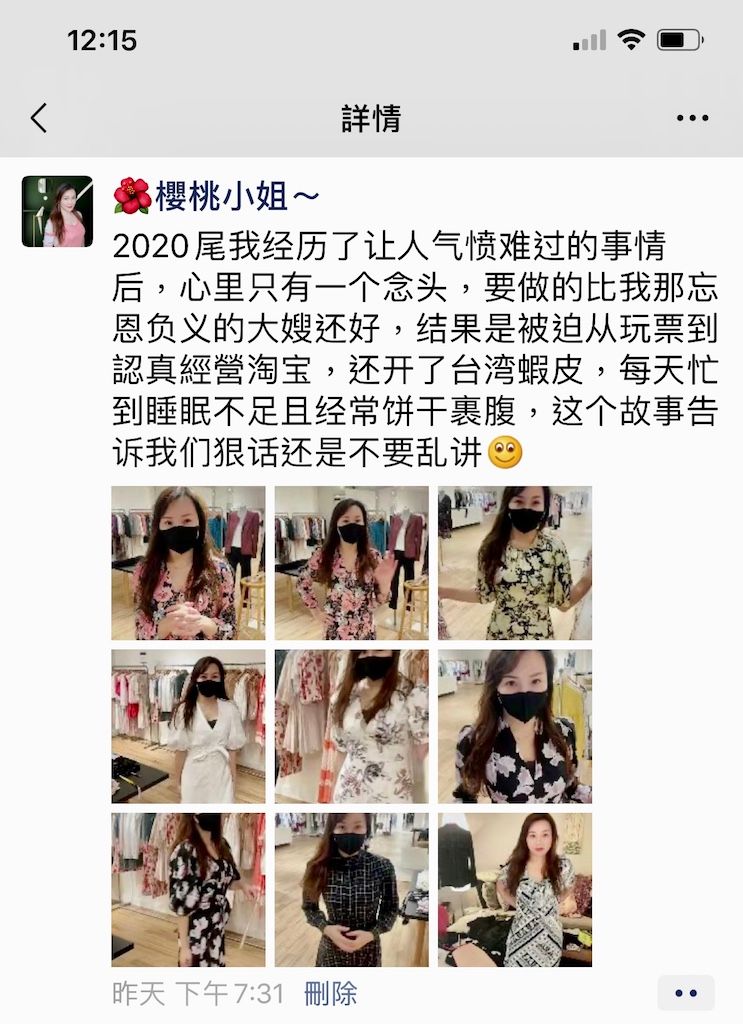Image resolution: width=743 pixels, height=1024 pixels.
Task: Open the close-up black floral dress photo
Action: [514, 726]
